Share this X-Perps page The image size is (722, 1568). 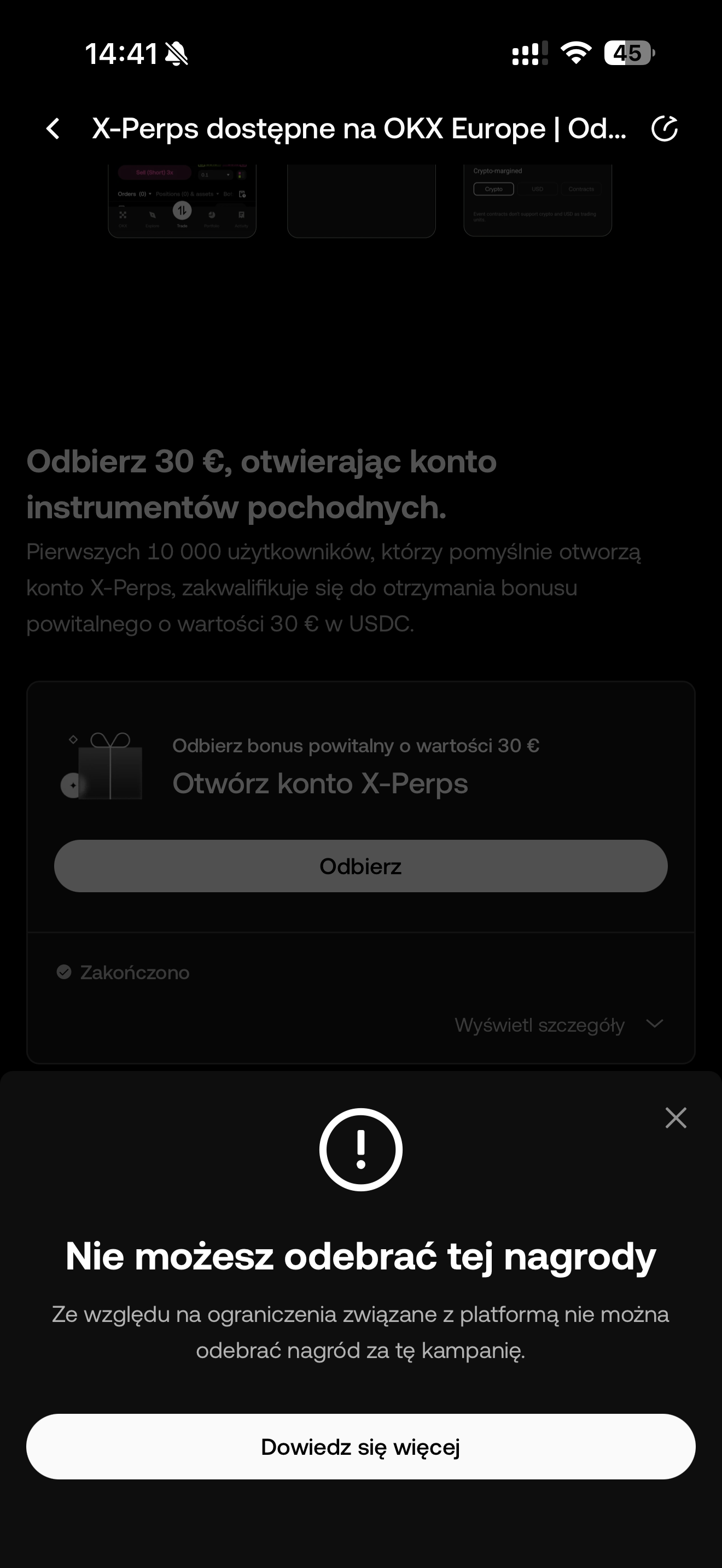664,128
